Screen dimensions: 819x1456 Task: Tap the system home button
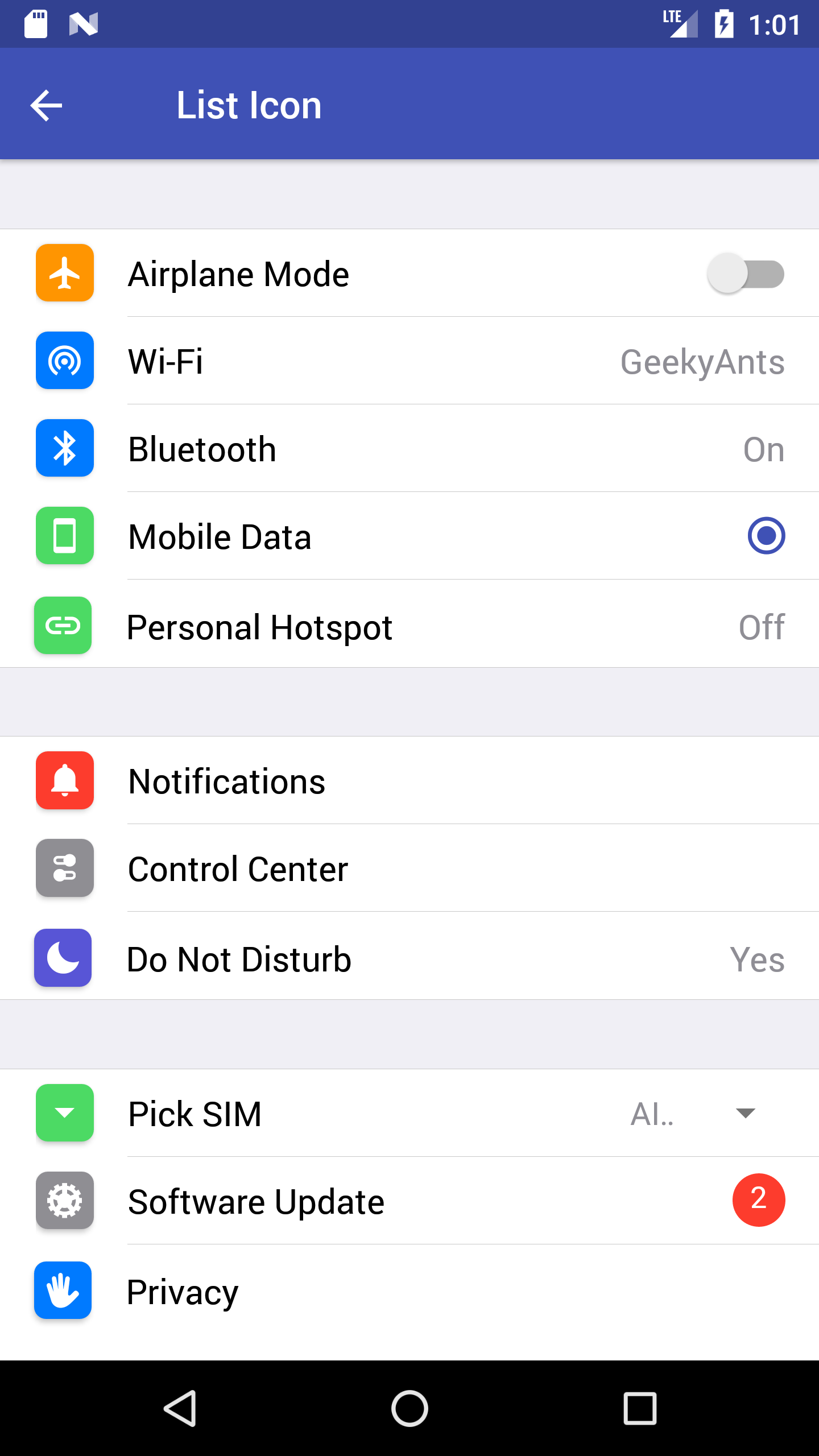pyautogui.click(x=409, y=1408)
